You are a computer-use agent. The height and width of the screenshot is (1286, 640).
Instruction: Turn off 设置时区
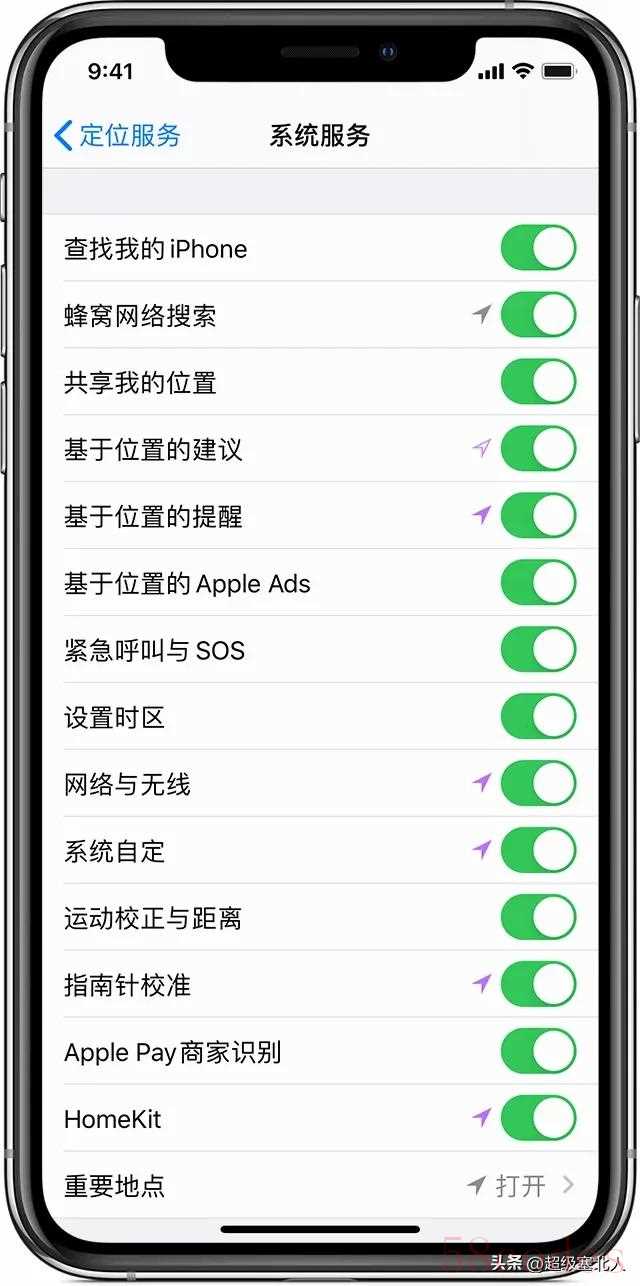click(x=538, y=717)
